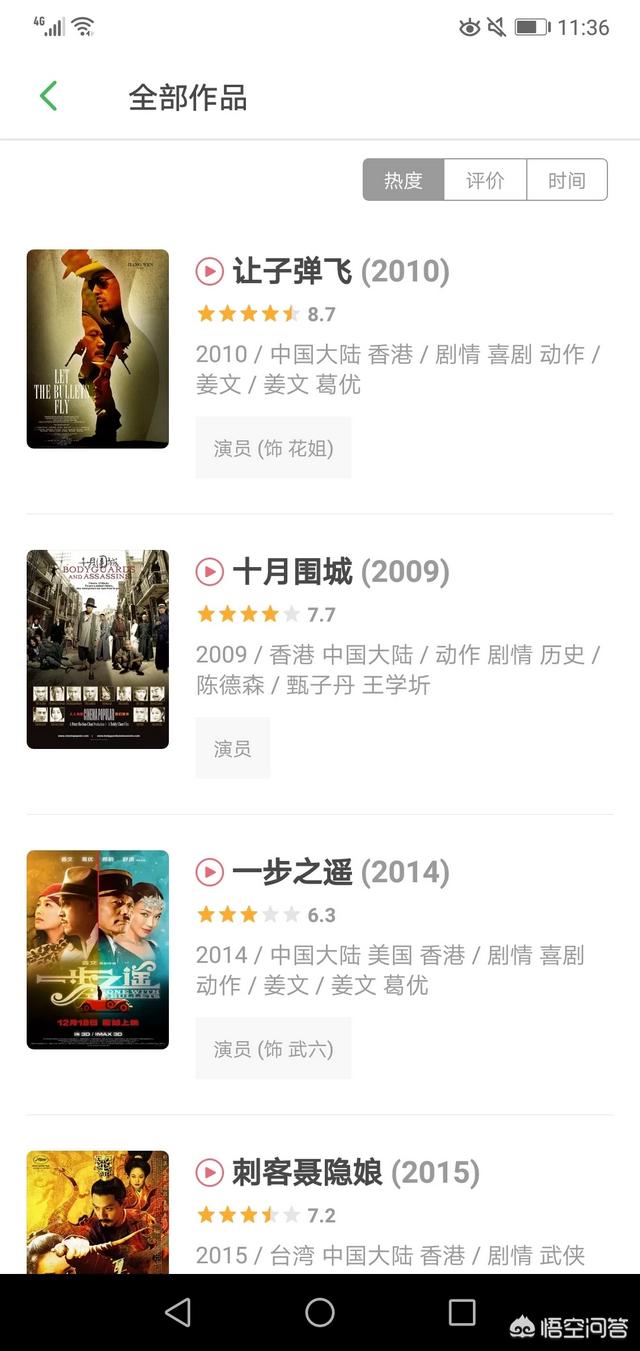This screenshot has width=640, height=1351.
Task: Go to home via system navigation circle
Action: (320, 1312)
